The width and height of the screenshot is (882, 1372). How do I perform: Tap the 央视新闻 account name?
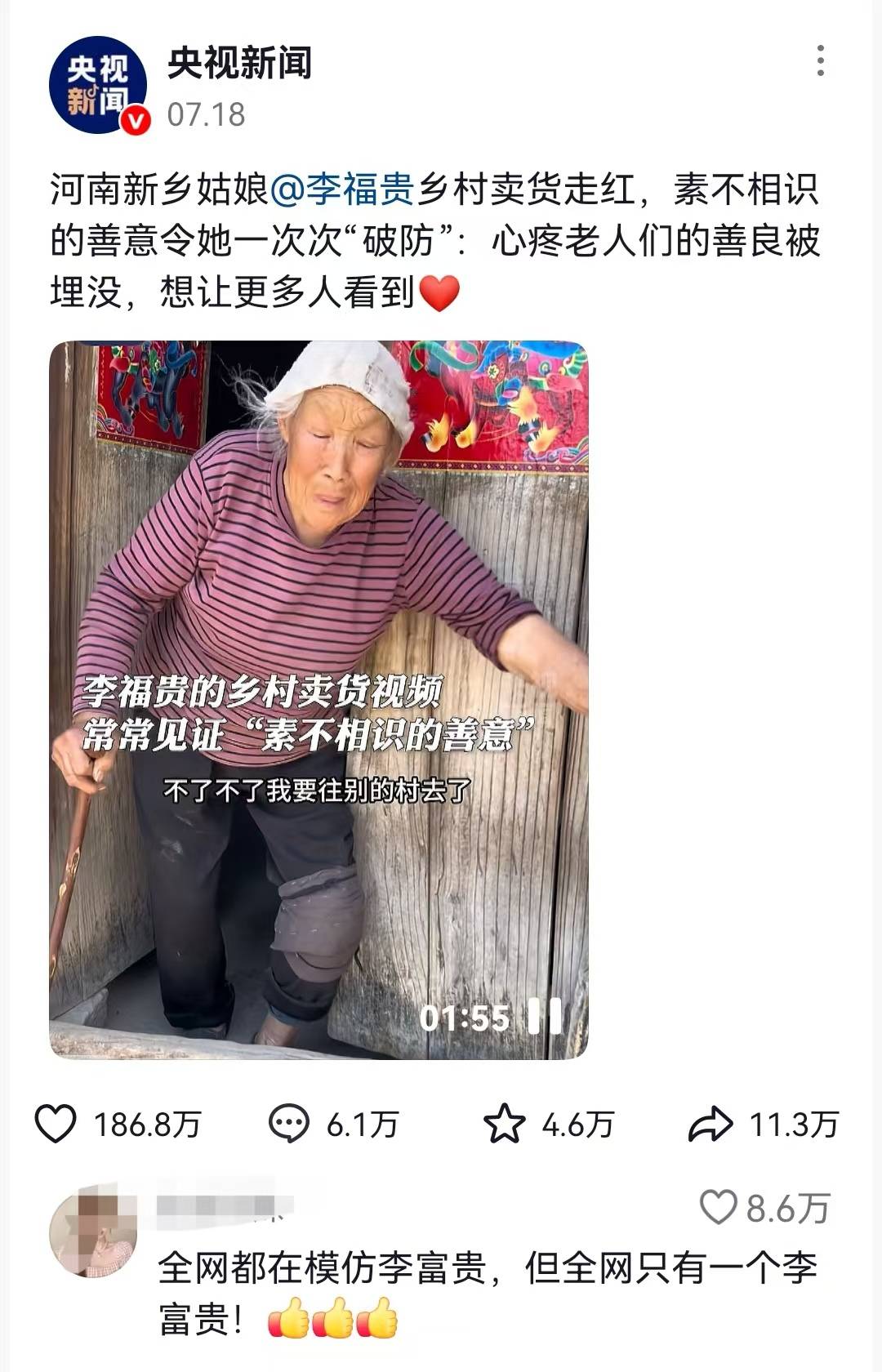[x=239, y=64]
